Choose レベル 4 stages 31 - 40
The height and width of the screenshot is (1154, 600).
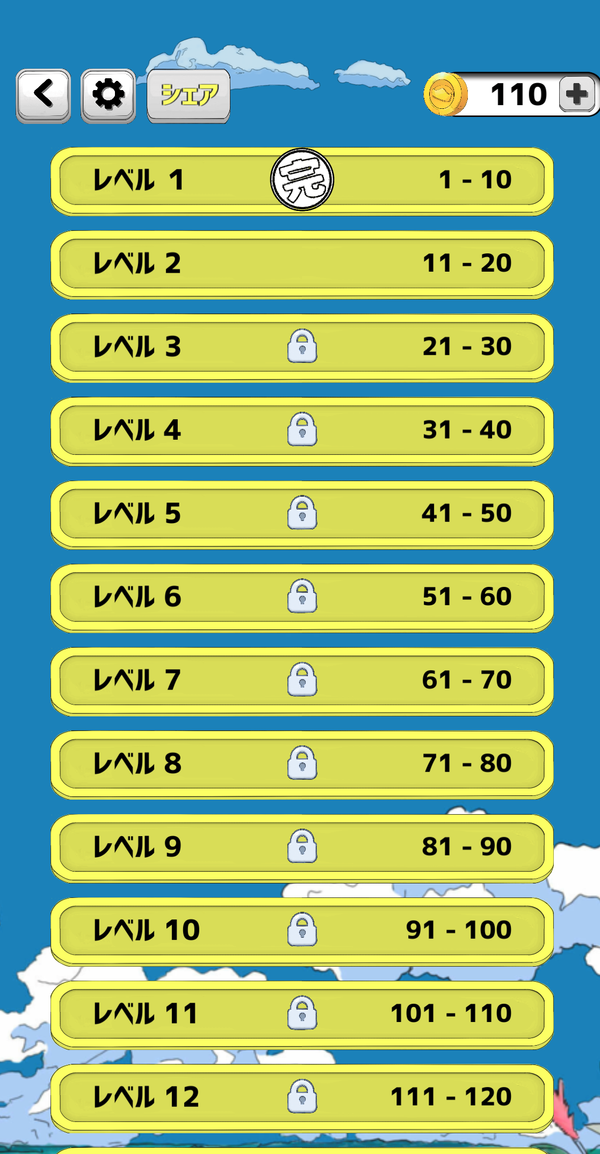(302, 431)
